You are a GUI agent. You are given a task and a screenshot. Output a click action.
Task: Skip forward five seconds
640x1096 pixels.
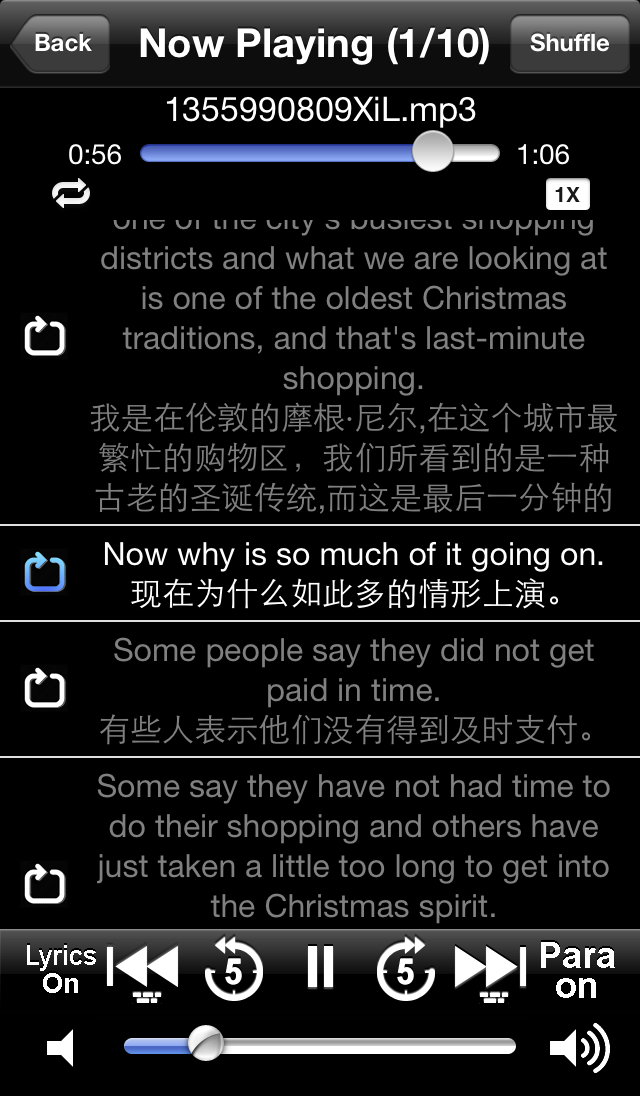pos(406,969)
